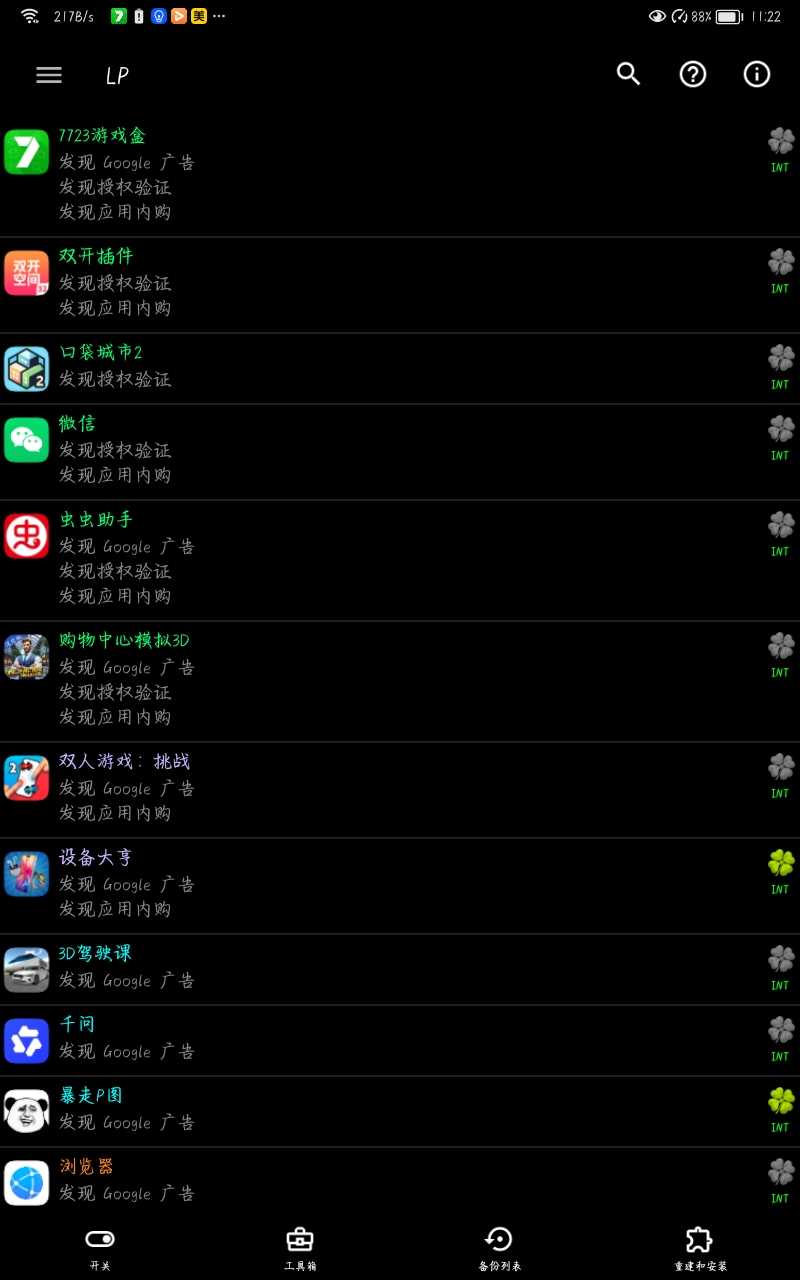Tap the search magnifier icon
800x1280 pixels.
click(628, 74)
